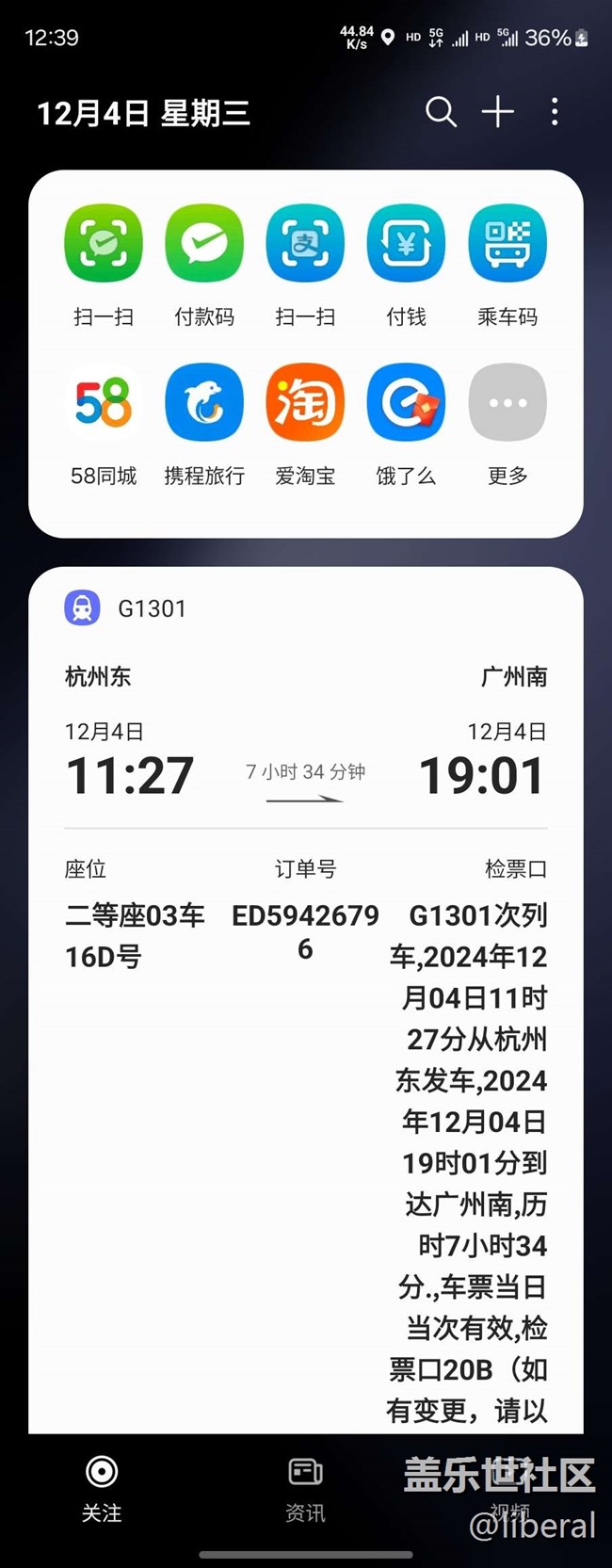Open the Alipay 付钱 shortcut
Image resolution: width=612 pixels, height=1568 pixels.
[x=406, y=244]
